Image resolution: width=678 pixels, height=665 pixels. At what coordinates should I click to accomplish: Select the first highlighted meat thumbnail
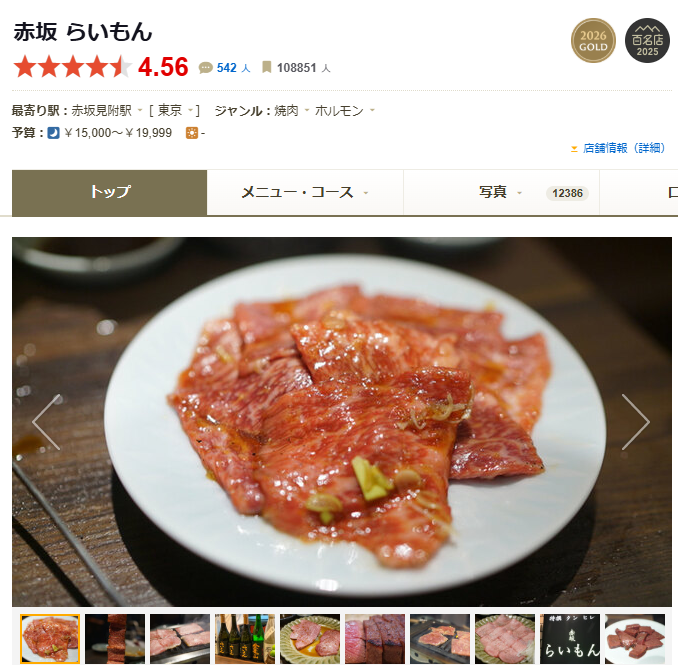(x=50, y=638)
